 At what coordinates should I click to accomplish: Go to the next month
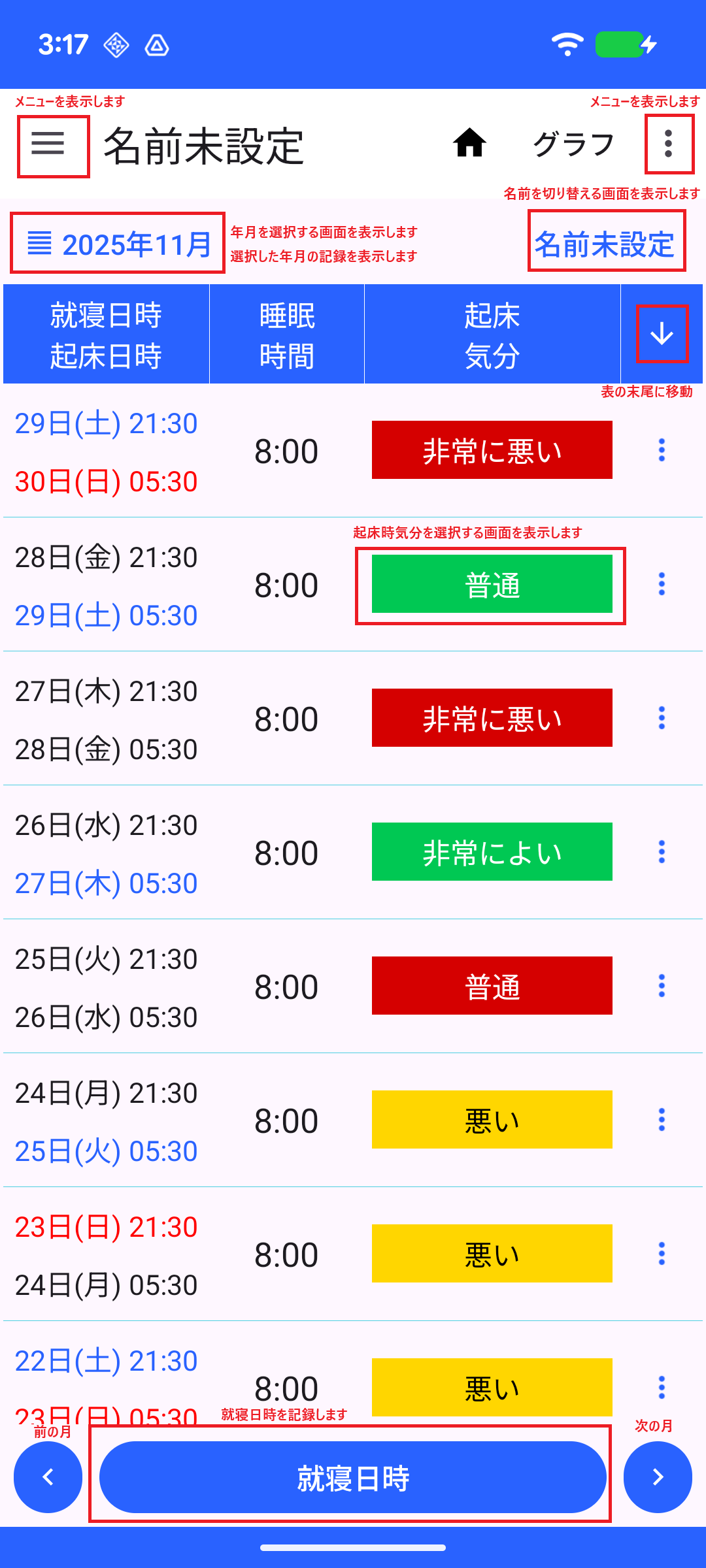point(658,1477)
